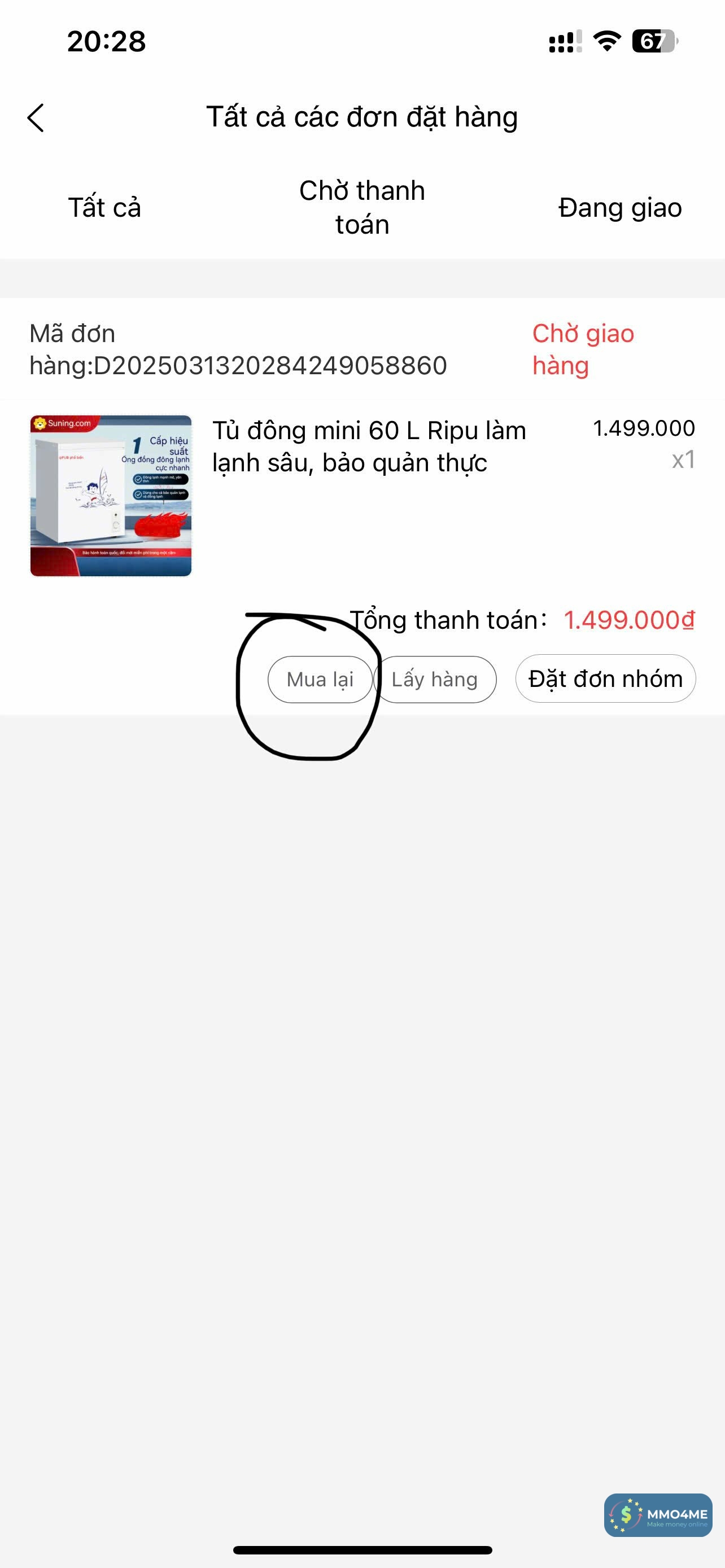Open the Tủ đông mini order item

click(368, 447)
